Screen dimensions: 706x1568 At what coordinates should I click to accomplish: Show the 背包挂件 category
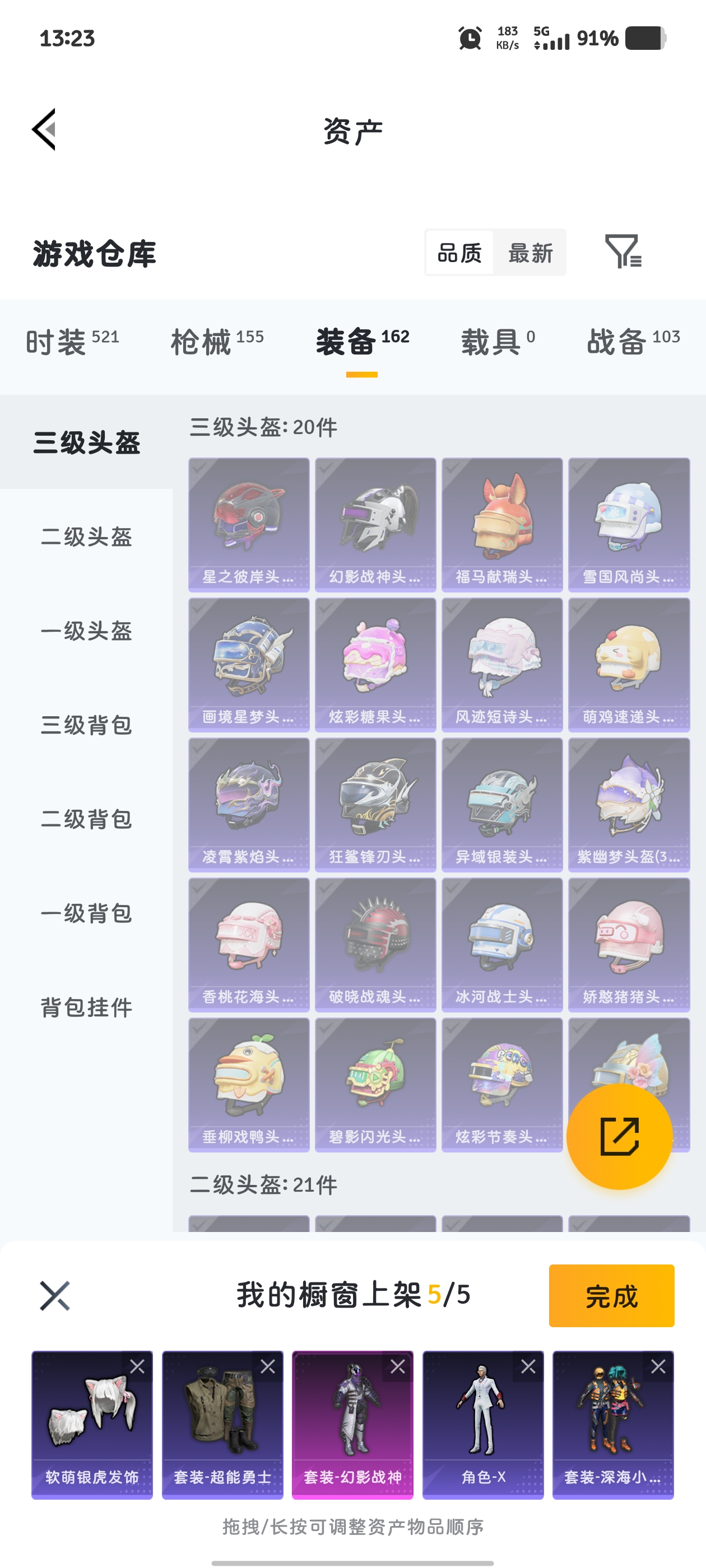(86, 1007)
